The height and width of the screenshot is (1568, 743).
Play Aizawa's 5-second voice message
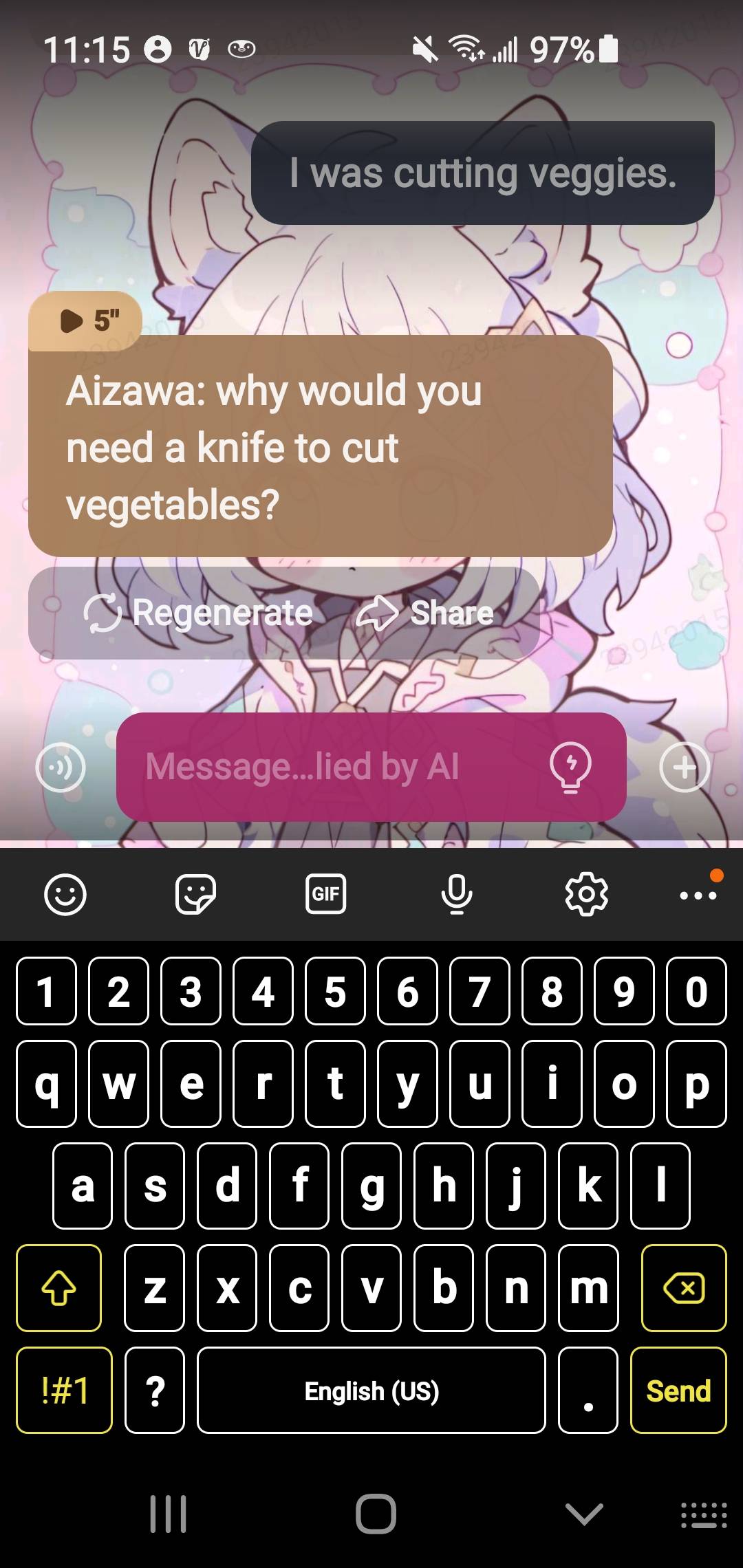tap(86, 320)
